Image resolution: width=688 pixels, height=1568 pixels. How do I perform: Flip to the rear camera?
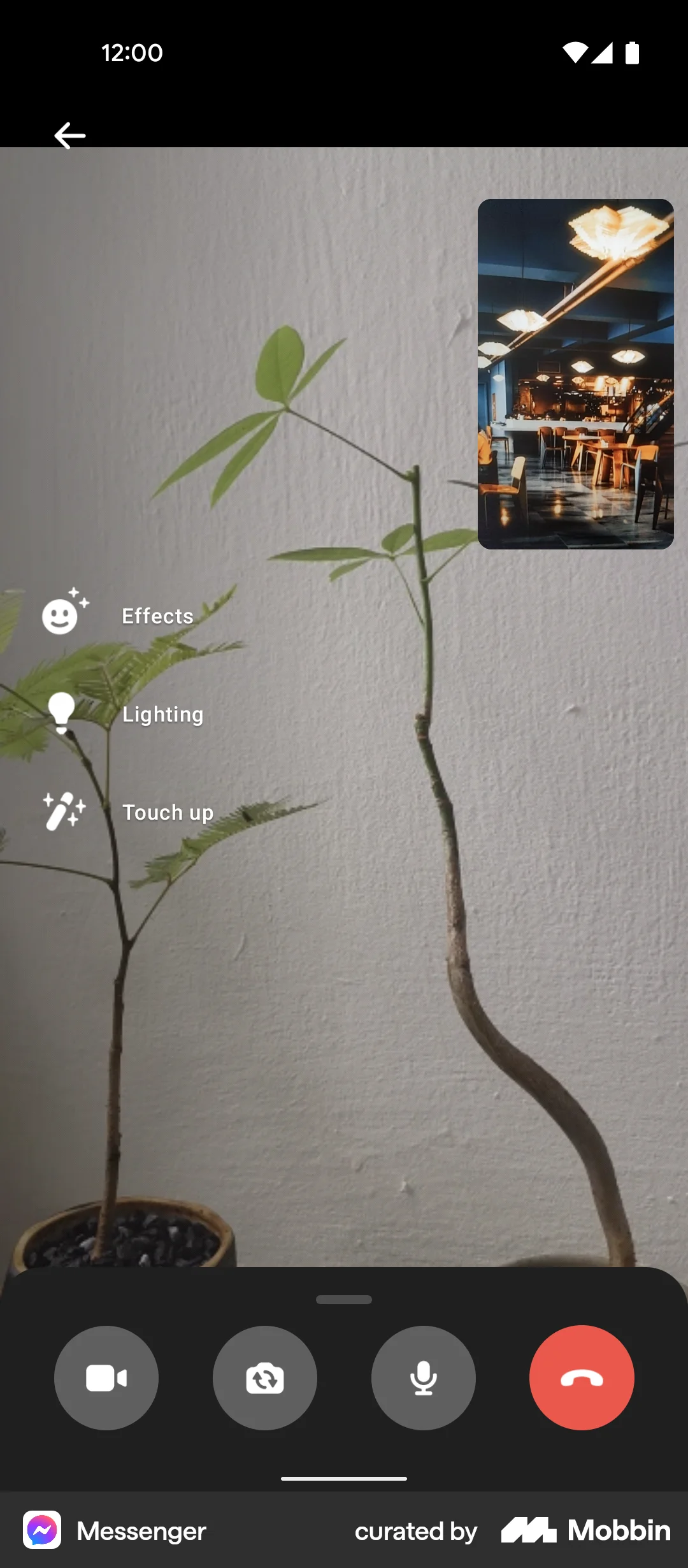(x=264, y=1378)
